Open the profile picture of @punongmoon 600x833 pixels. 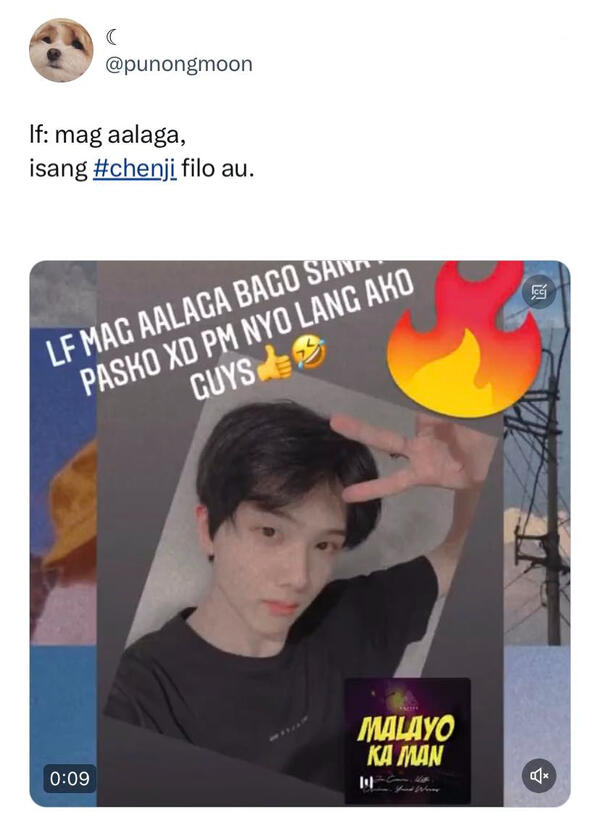[x=60, y=50]
